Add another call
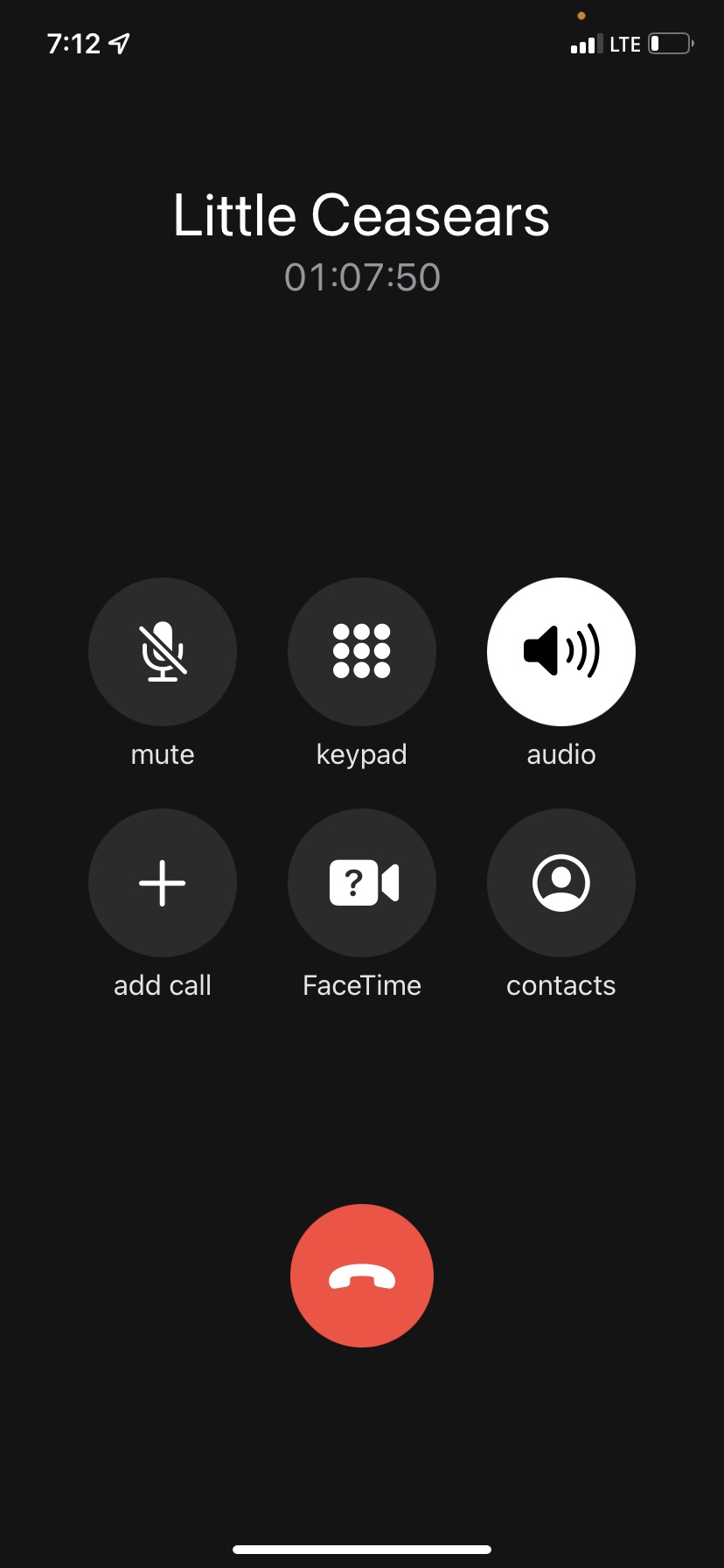The width and height of the screenshot is (724, 1568). click(x=163, y=883)
